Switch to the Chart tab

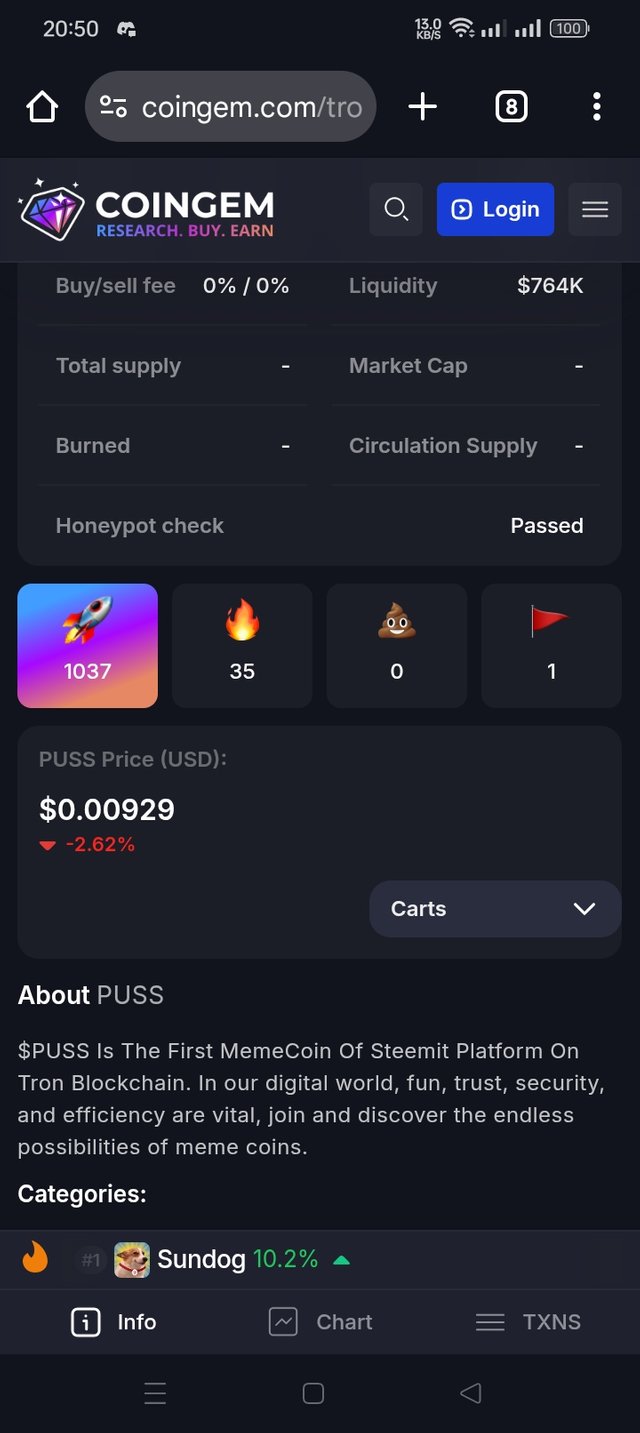tap(321, 1322)
